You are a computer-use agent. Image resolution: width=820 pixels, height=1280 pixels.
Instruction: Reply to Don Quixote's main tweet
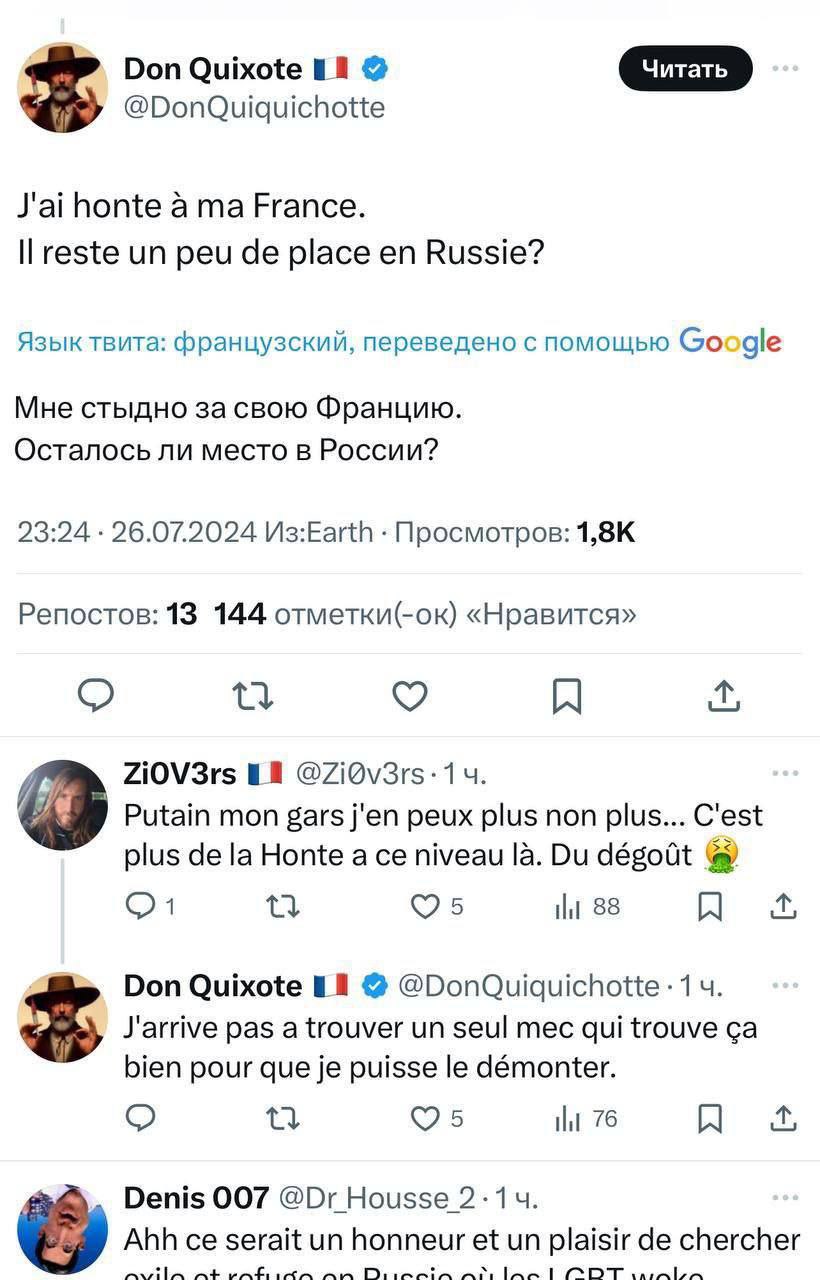96,694
